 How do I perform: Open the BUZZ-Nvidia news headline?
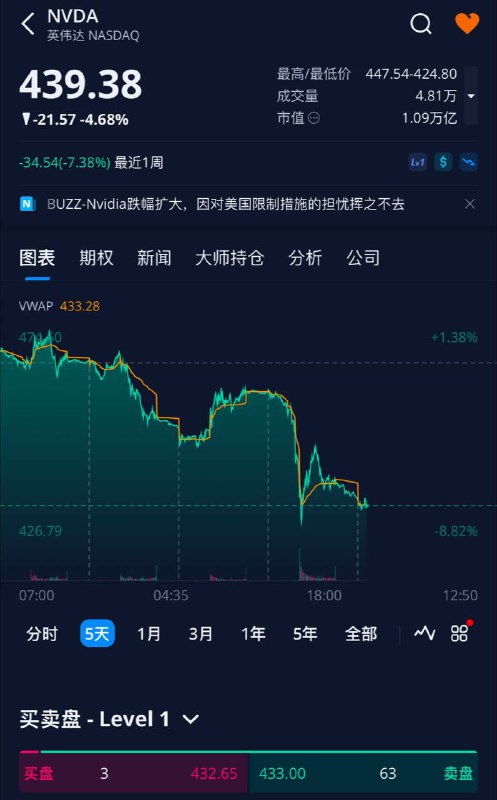[226, 204]
